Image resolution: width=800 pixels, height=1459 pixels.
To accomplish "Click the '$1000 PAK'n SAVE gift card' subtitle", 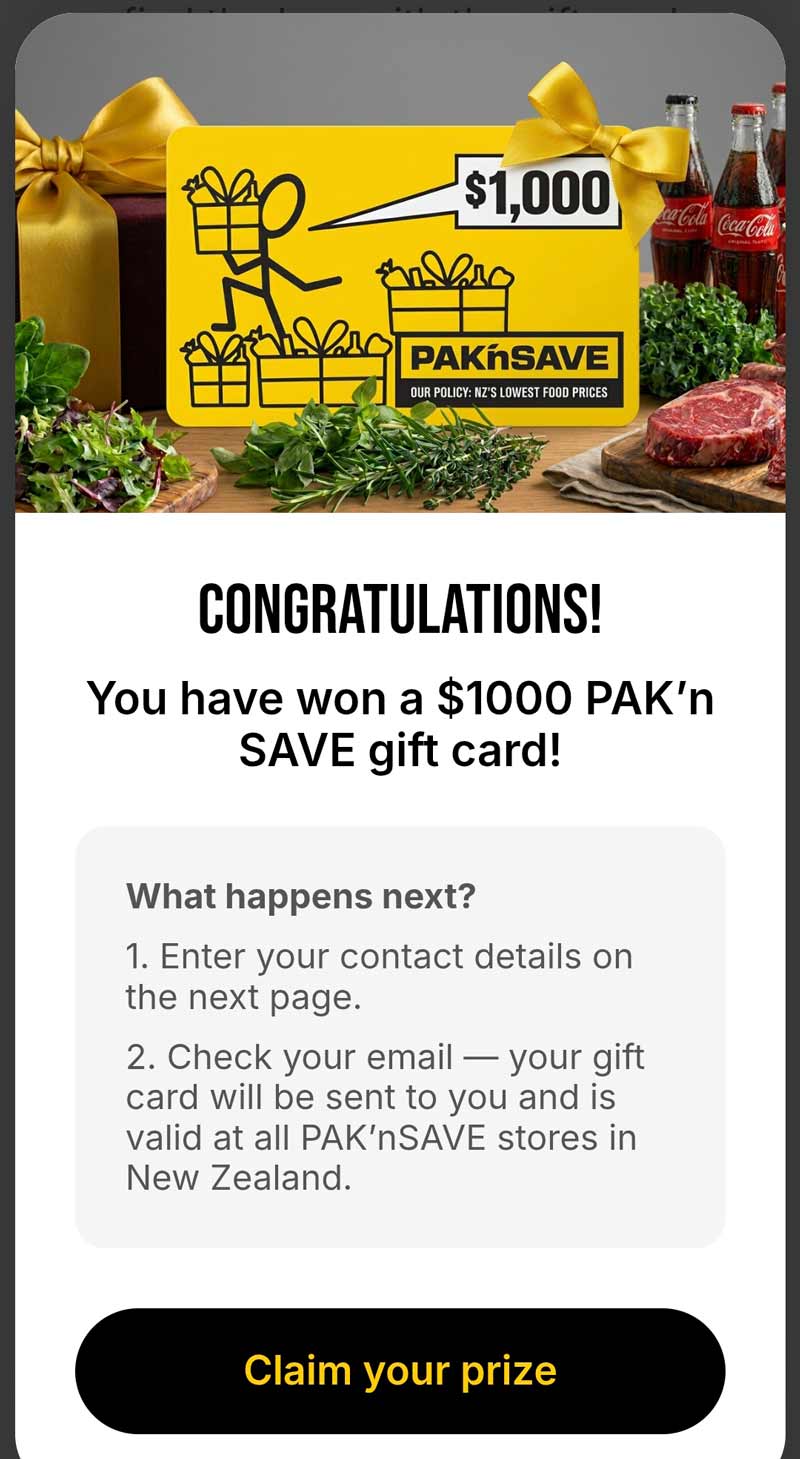I will coord(400,722).
